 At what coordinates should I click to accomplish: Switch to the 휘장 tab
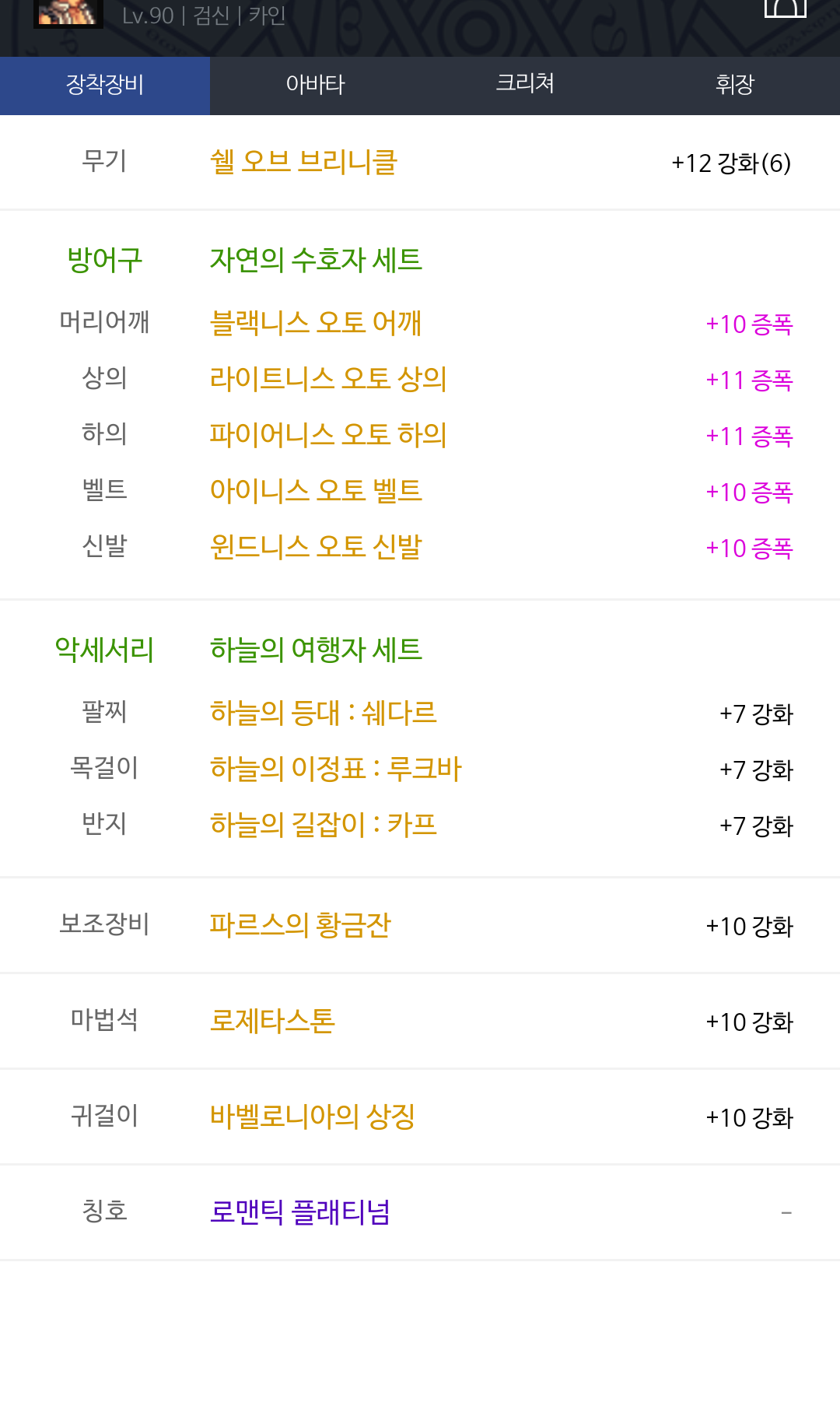click(735, 85)
